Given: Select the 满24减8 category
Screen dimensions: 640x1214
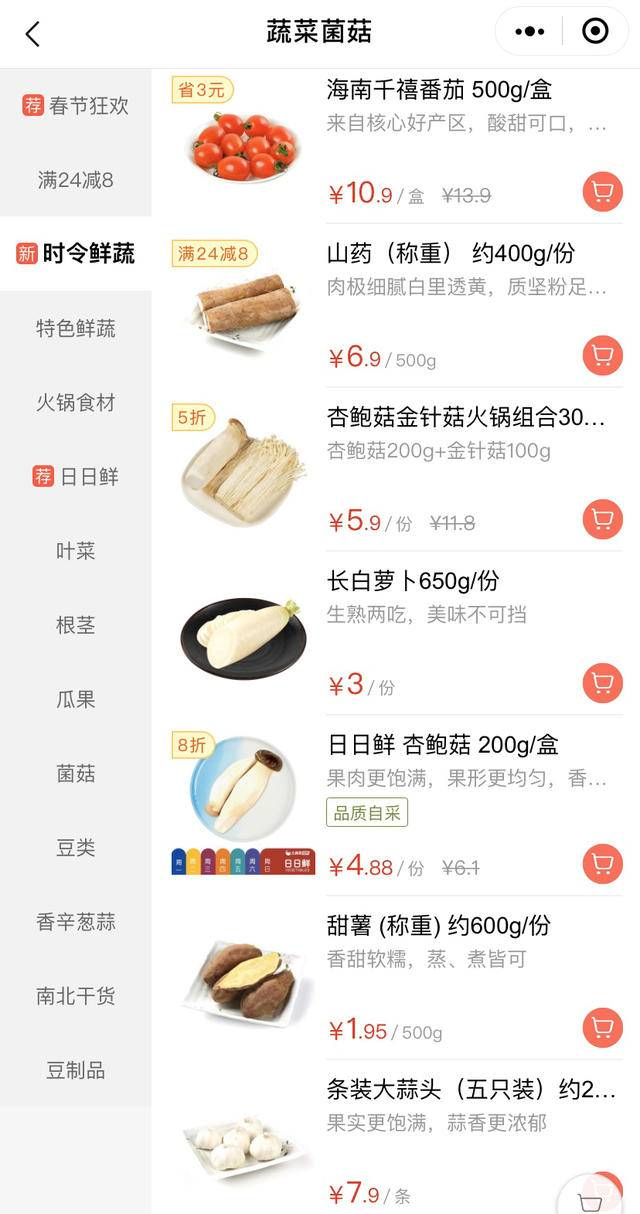Looking at the screenshot, I should coord(76,180).
